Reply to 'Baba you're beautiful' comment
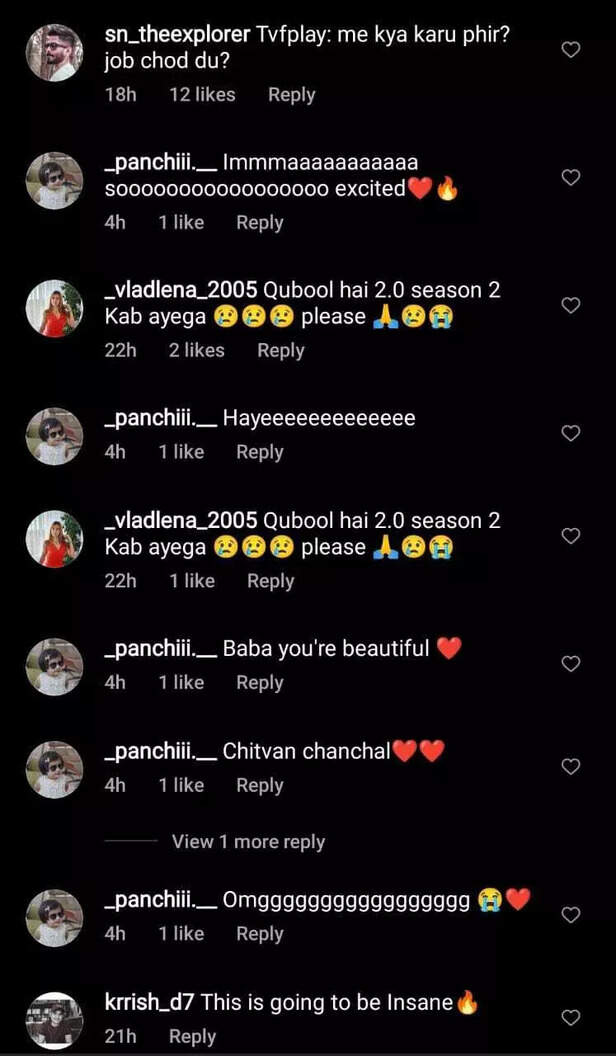This screenshot has height=1056, width=616. pos(259,683)
